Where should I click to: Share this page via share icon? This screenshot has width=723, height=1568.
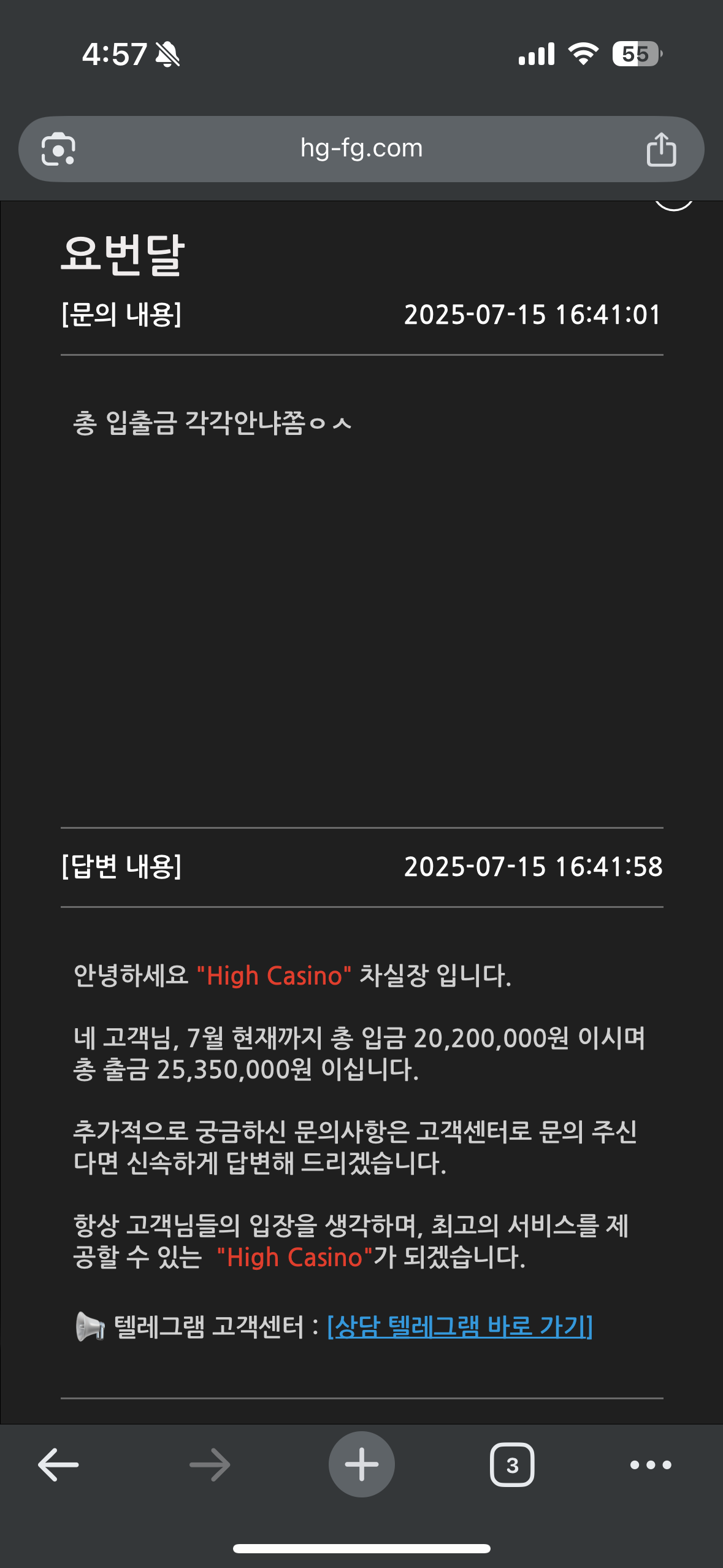click(x=661, y=149)
